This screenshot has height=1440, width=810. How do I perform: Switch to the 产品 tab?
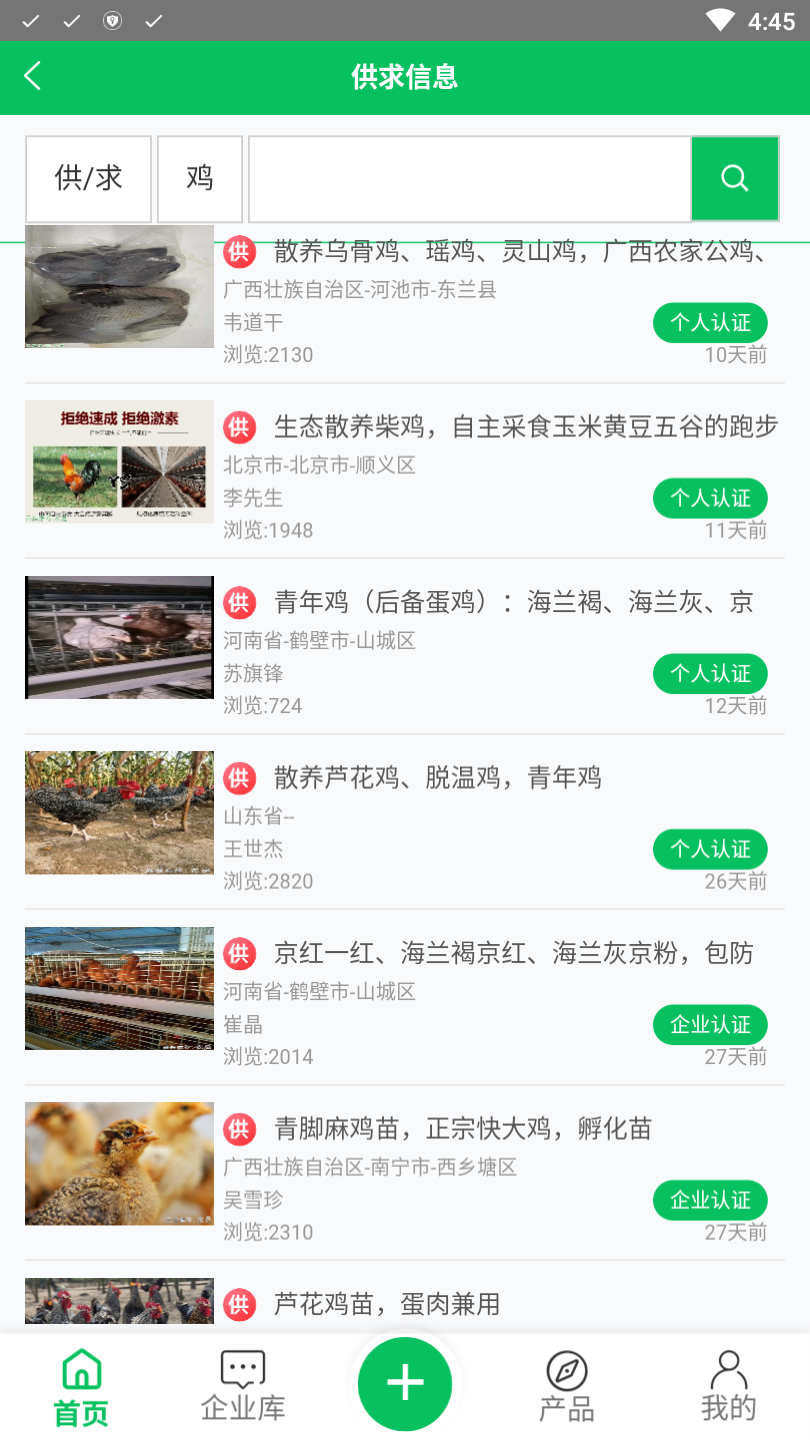point(566,1383)
